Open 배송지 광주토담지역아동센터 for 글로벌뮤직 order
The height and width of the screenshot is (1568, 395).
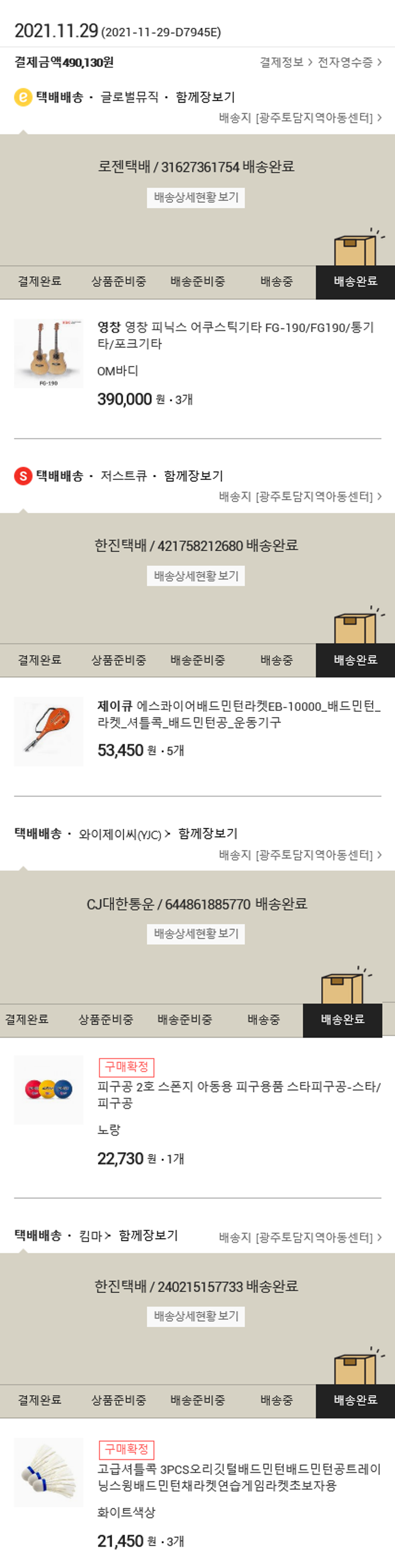[300, 118]
